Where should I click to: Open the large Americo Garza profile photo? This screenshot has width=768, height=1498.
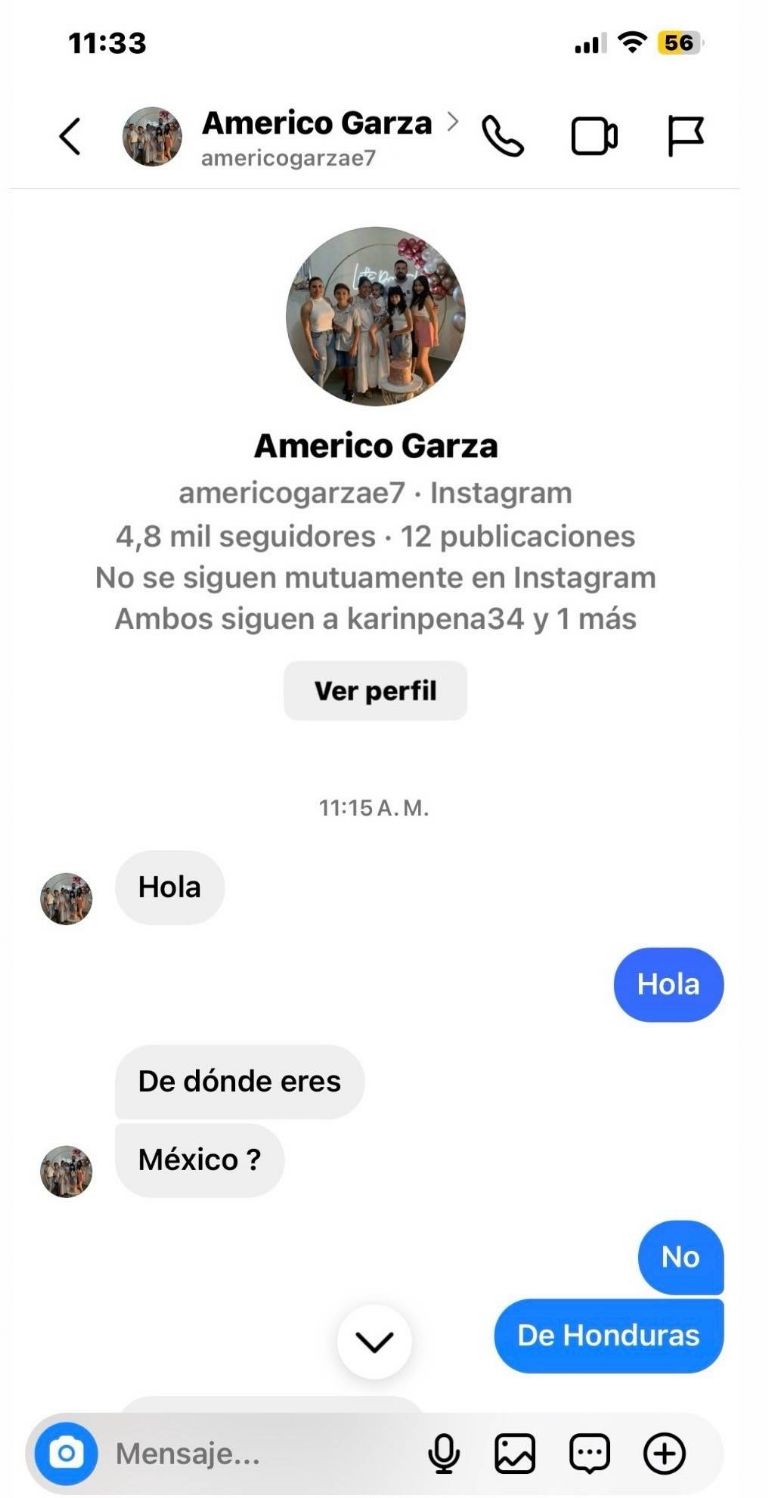(x=375, y=316)
